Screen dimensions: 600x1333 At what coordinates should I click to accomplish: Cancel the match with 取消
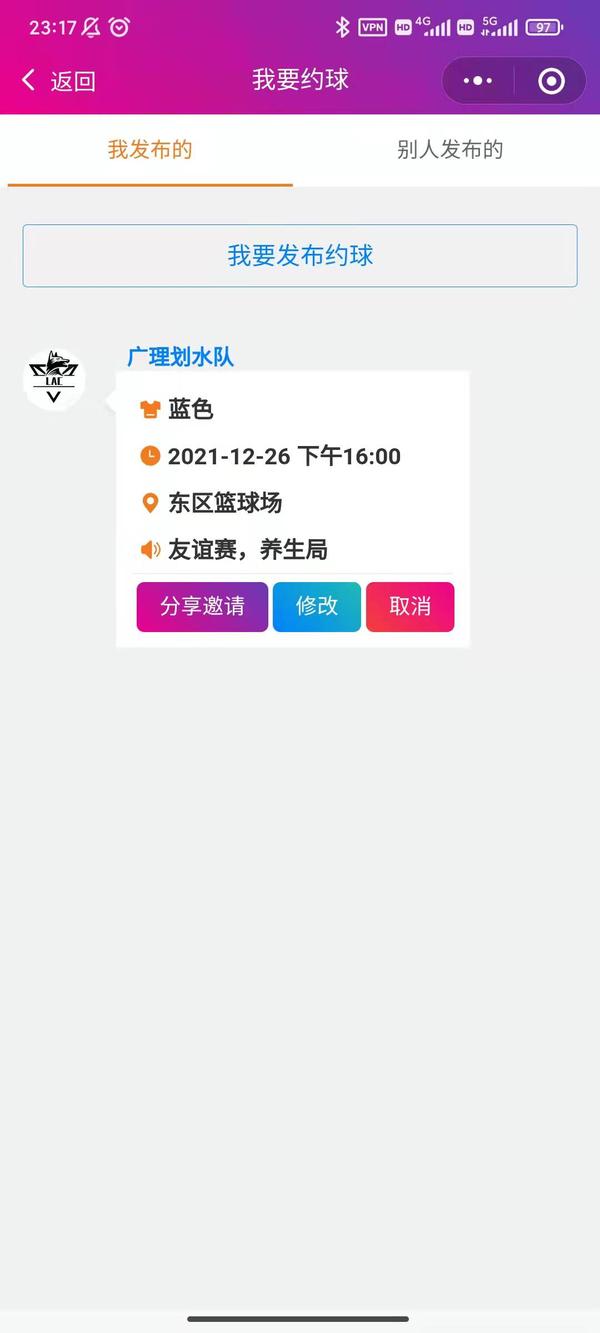coord(410,607)
